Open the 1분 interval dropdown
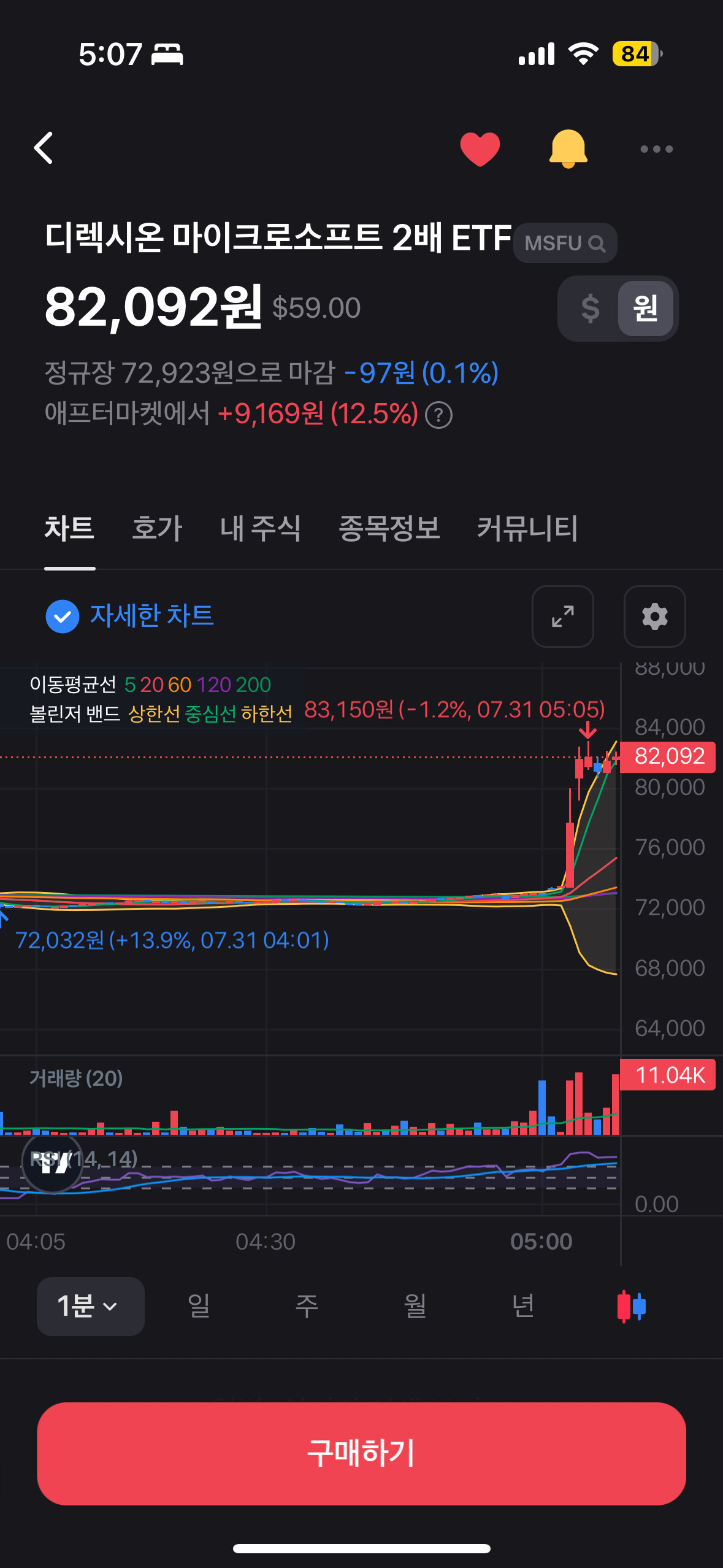Viewport: 723px width, 1568px height. click(91, 1306)
